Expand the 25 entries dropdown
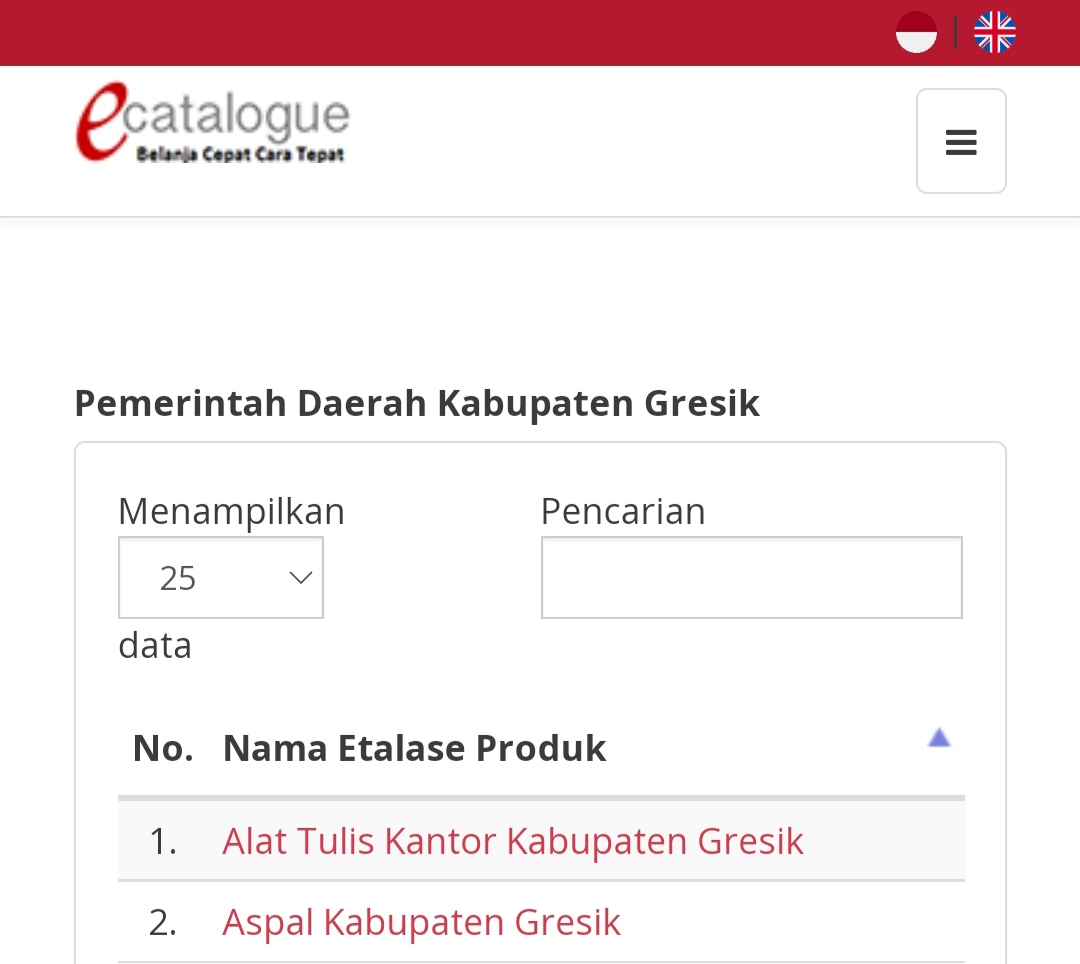 point(220,577)
